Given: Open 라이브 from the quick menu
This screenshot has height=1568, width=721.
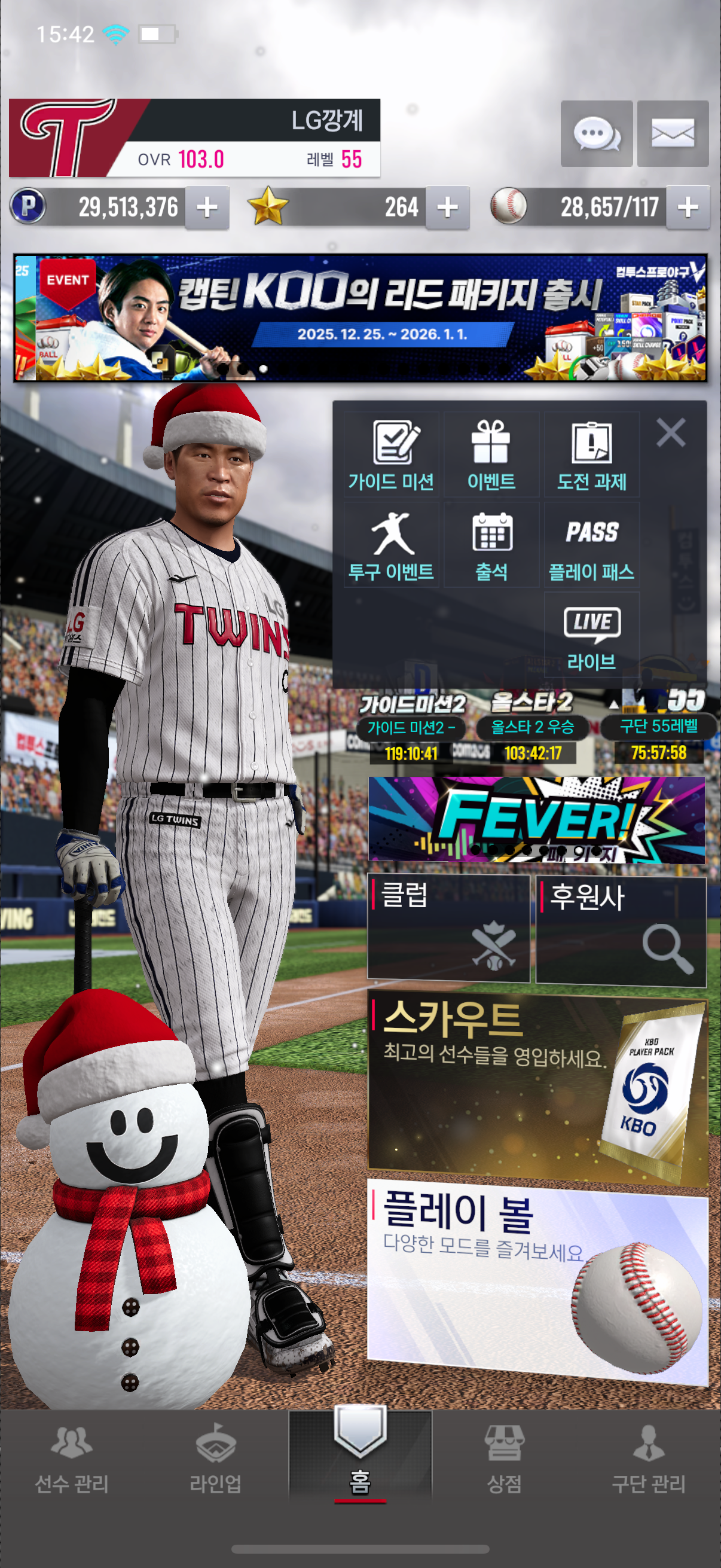Looking at the screenshot, I should [591, 636].
